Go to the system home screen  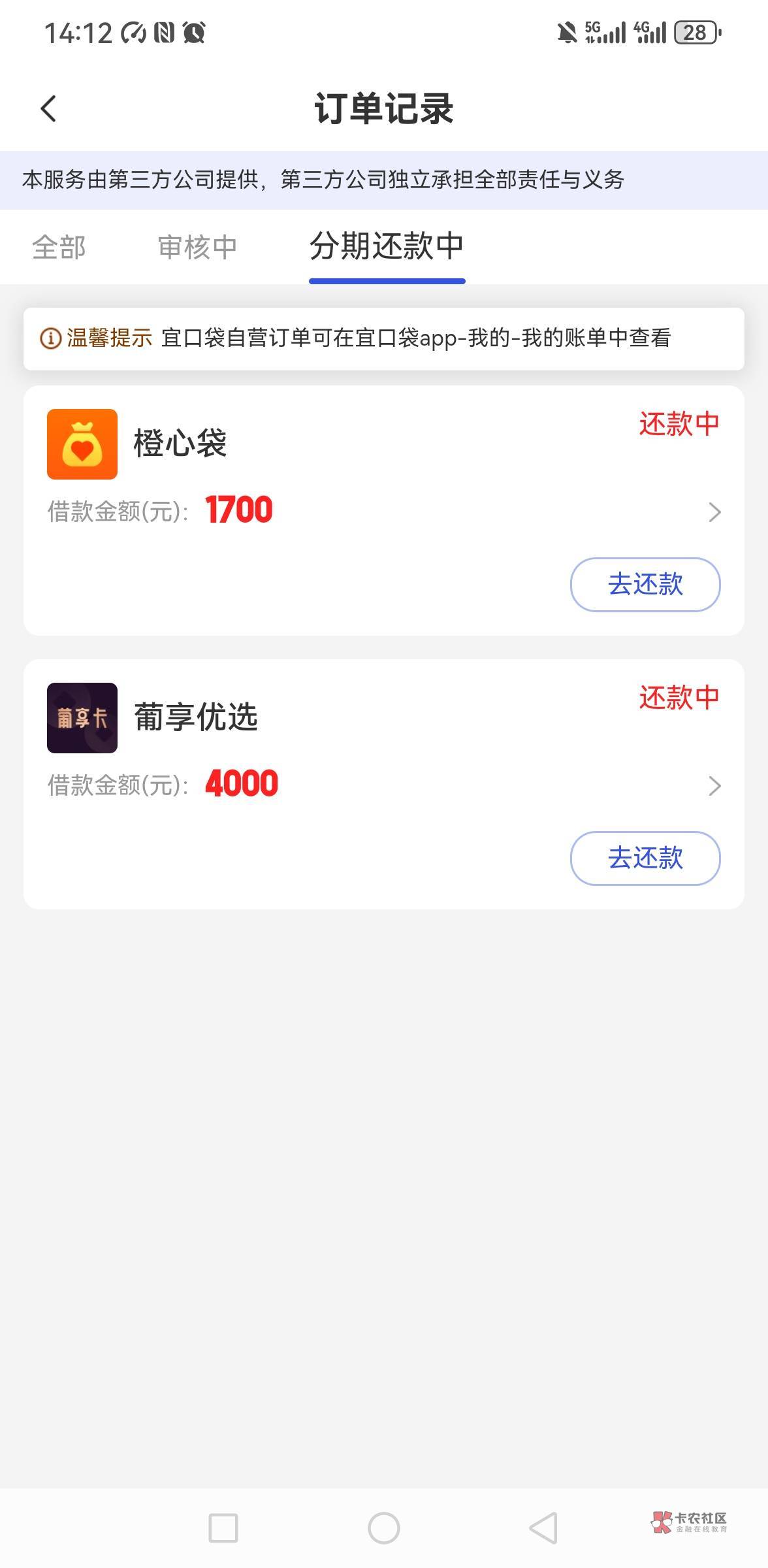pyautogui.click(x=384, y=1528)
